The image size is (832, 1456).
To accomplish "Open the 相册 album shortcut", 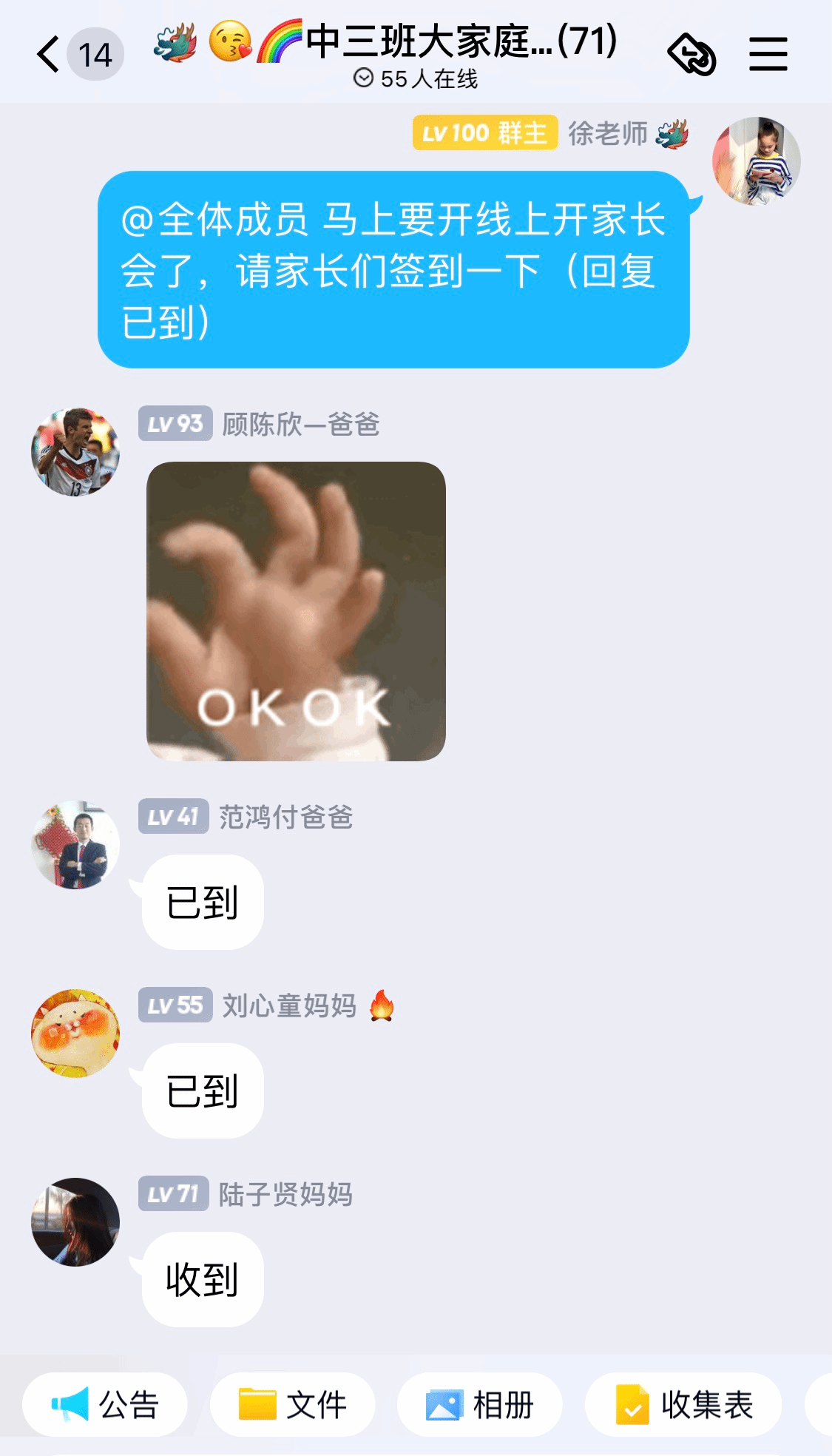I will coord(480,1404).
